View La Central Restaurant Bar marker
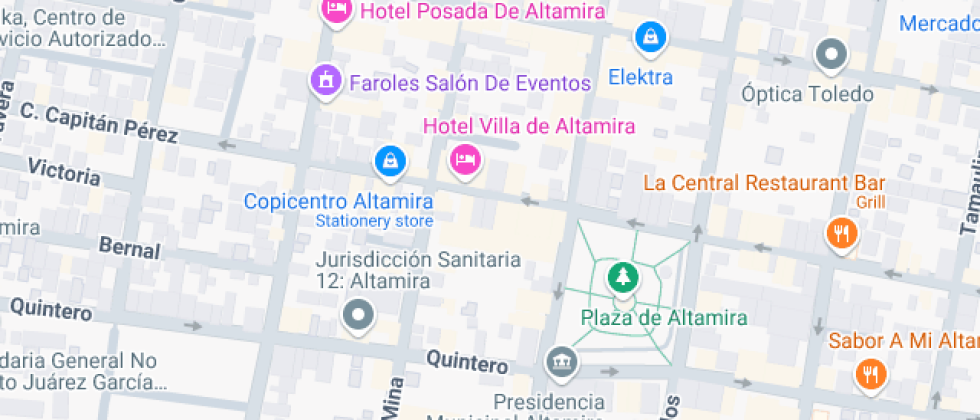The image size is (980, 420). [842, 234]
